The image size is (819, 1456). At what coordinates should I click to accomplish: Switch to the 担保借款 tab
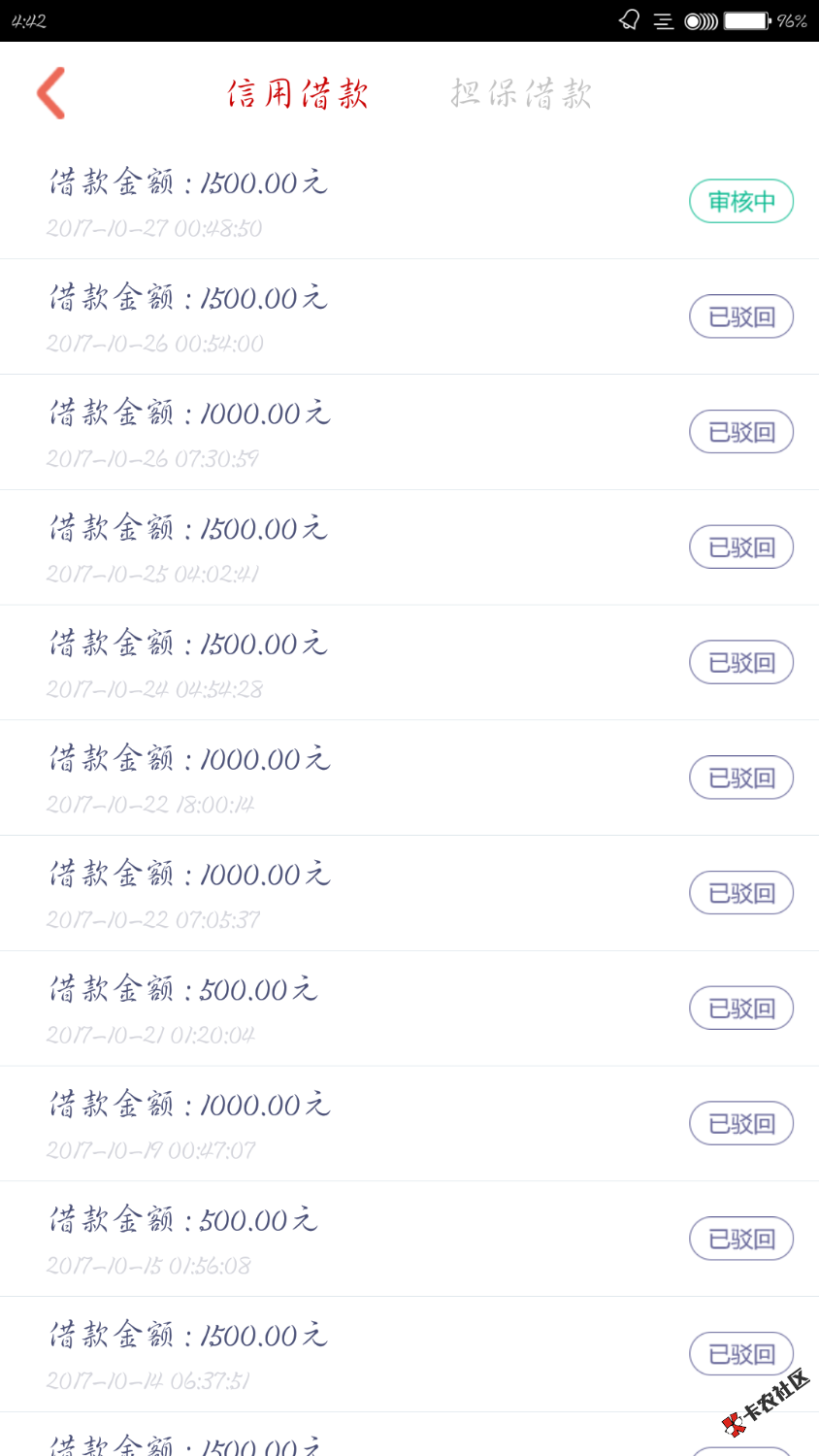click(x=521, y=94)
